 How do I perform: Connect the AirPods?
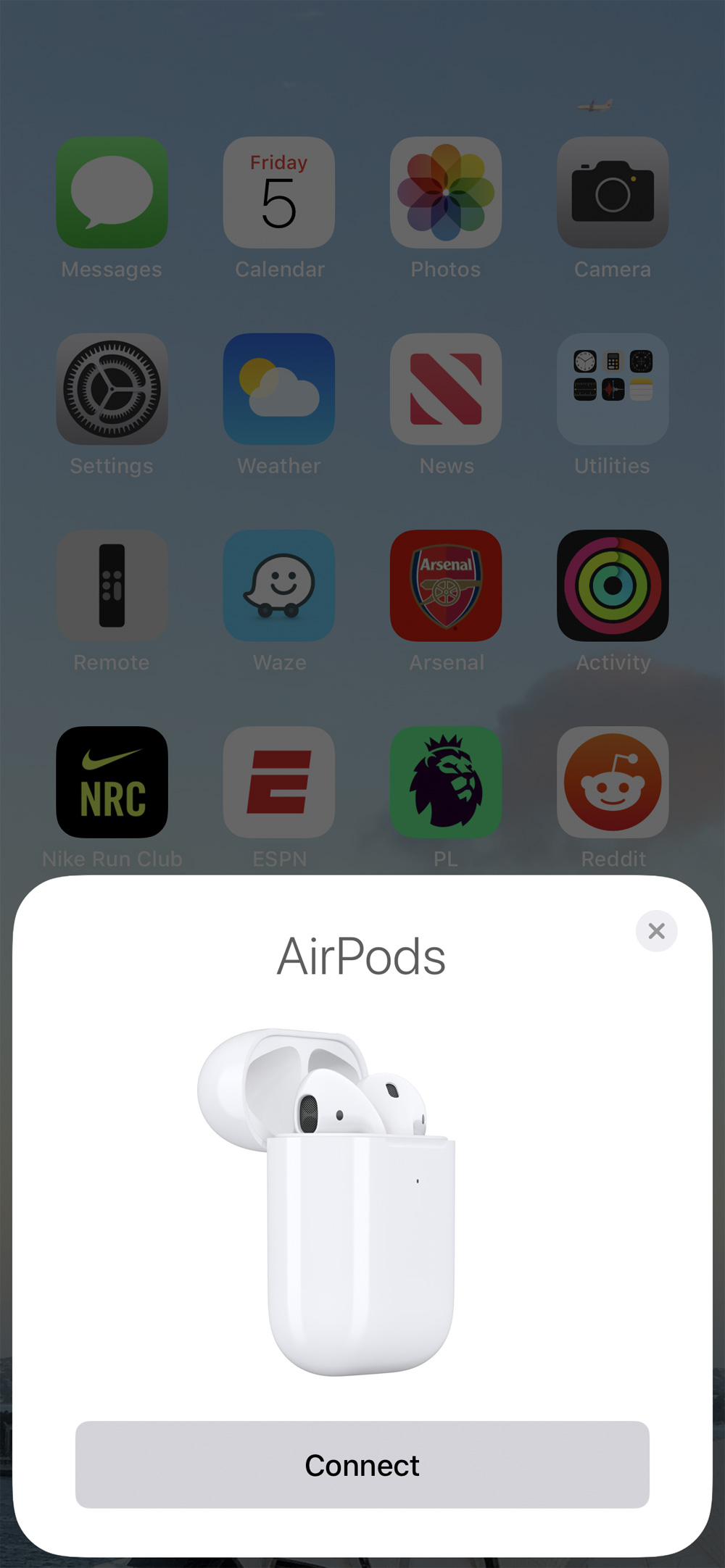click(362, 1464)
